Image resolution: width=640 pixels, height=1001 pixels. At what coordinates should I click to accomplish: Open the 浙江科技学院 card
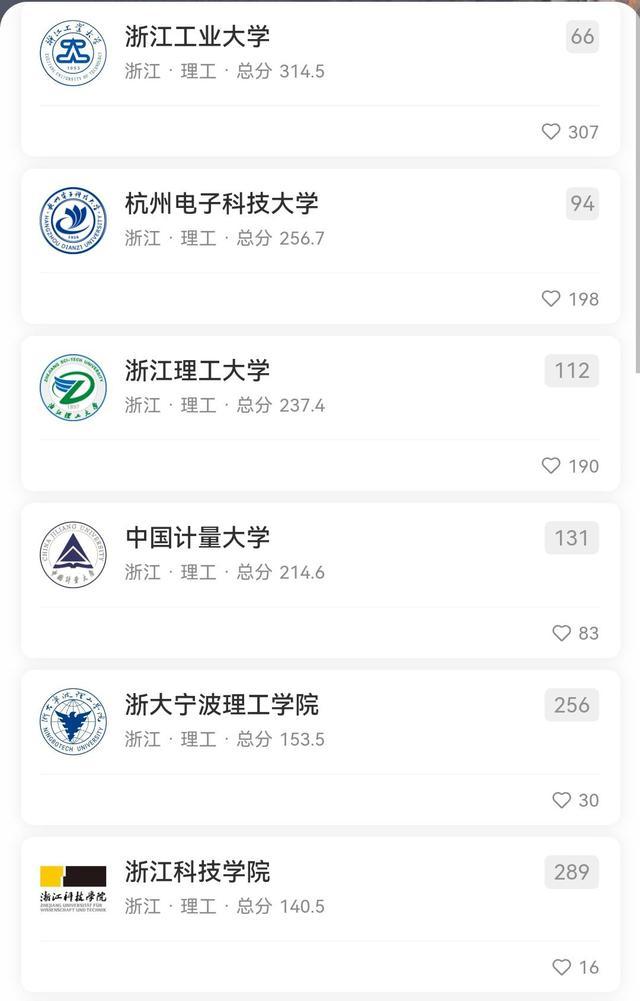[197, 872]
